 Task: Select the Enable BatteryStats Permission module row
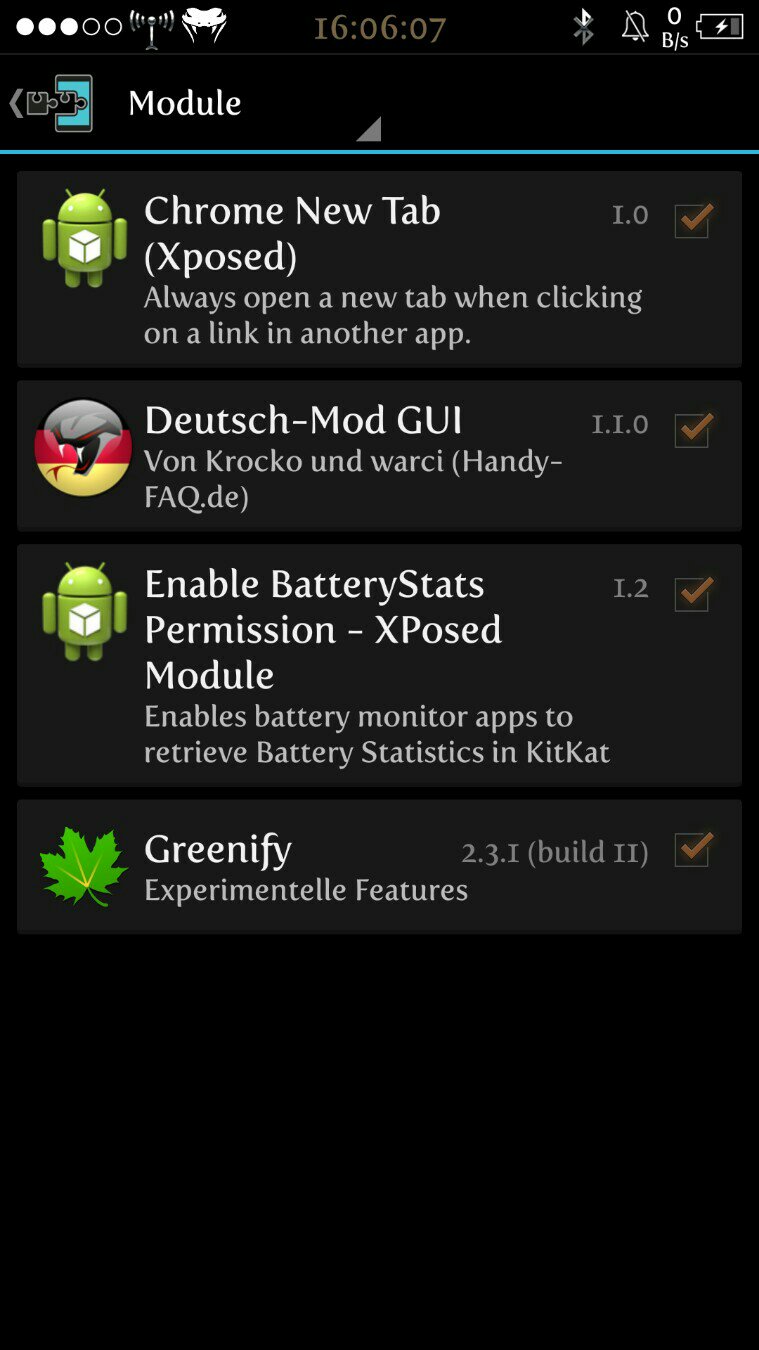coord(379,665)
